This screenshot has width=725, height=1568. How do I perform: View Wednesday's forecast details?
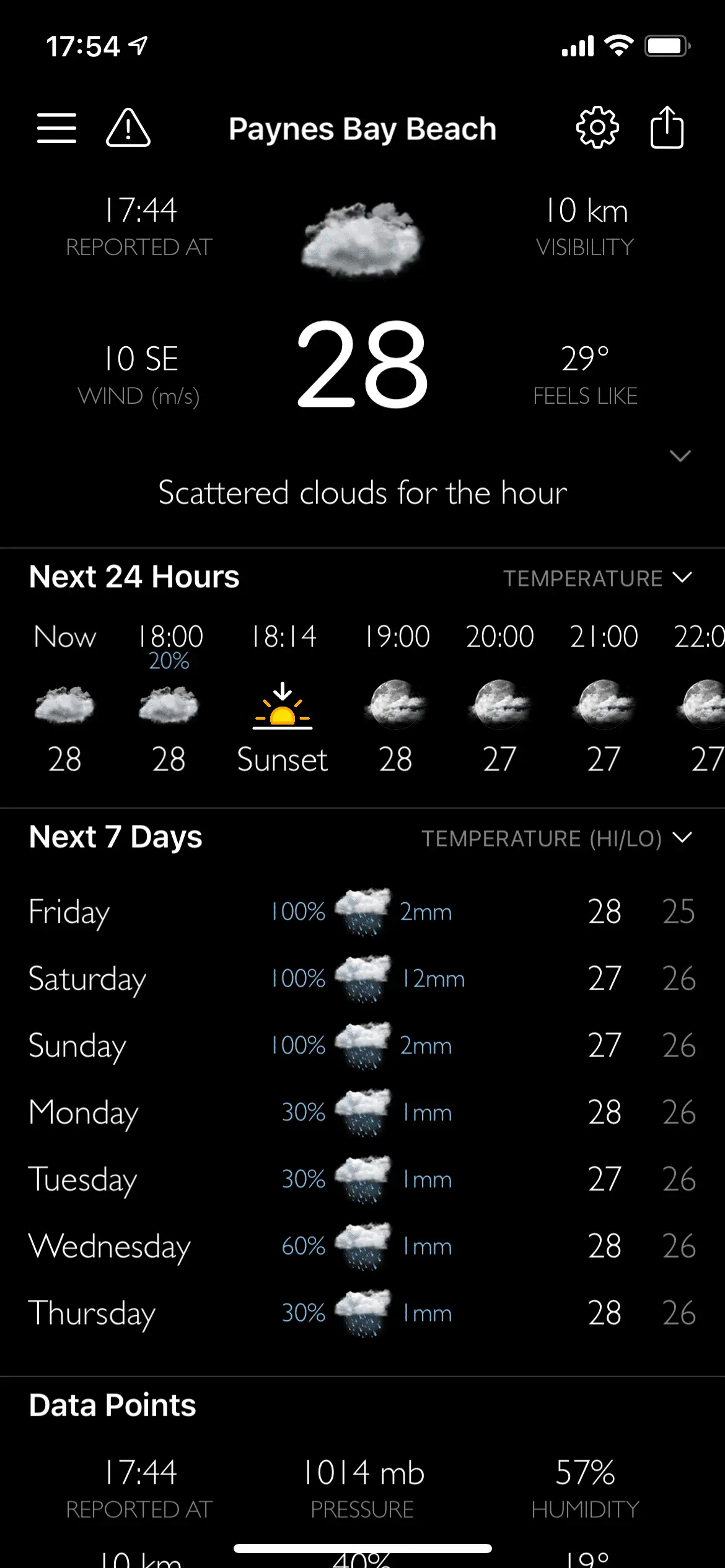pos(362,1246)
